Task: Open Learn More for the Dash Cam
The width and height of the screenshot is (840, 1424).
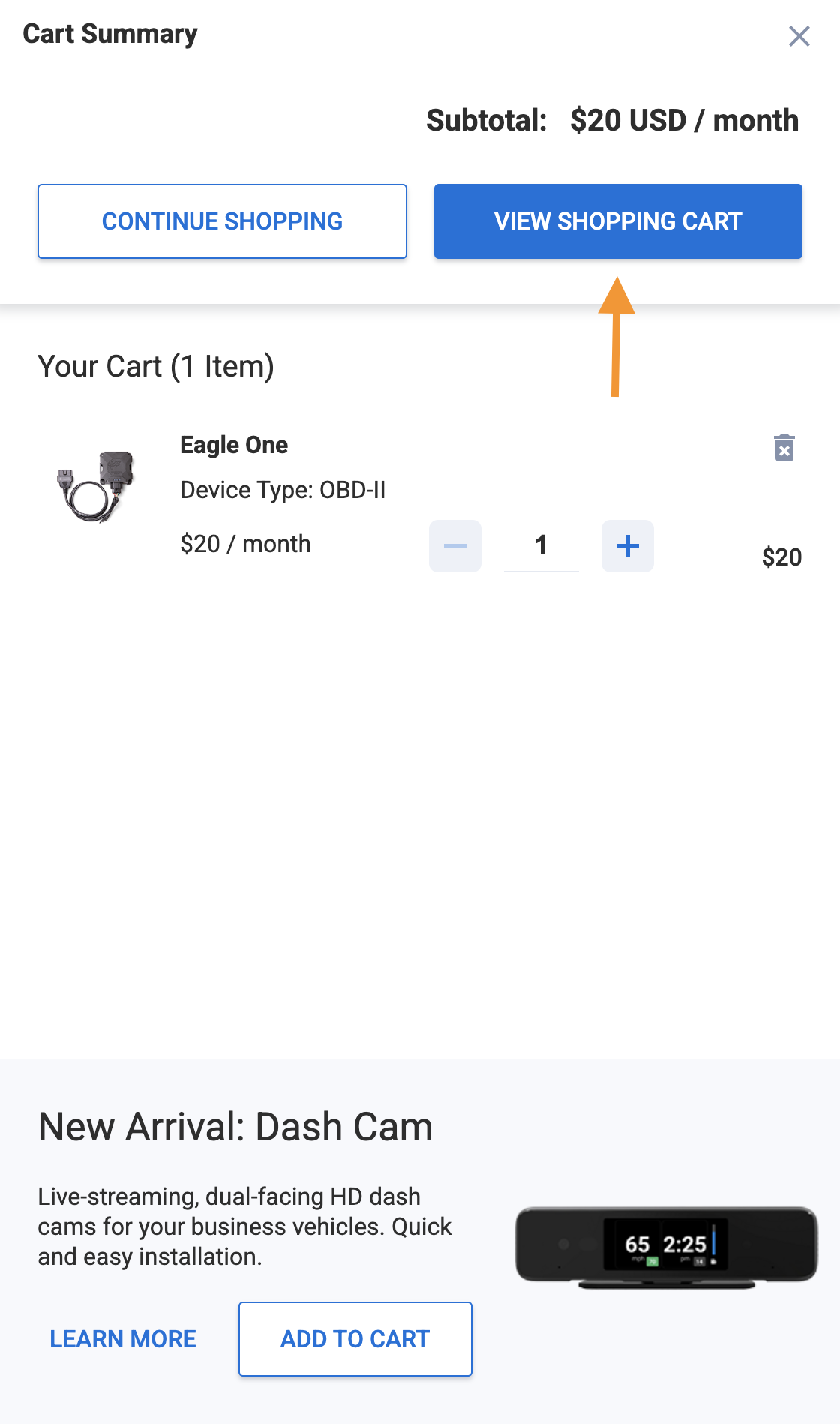Action: click(x=122, y=1339)
